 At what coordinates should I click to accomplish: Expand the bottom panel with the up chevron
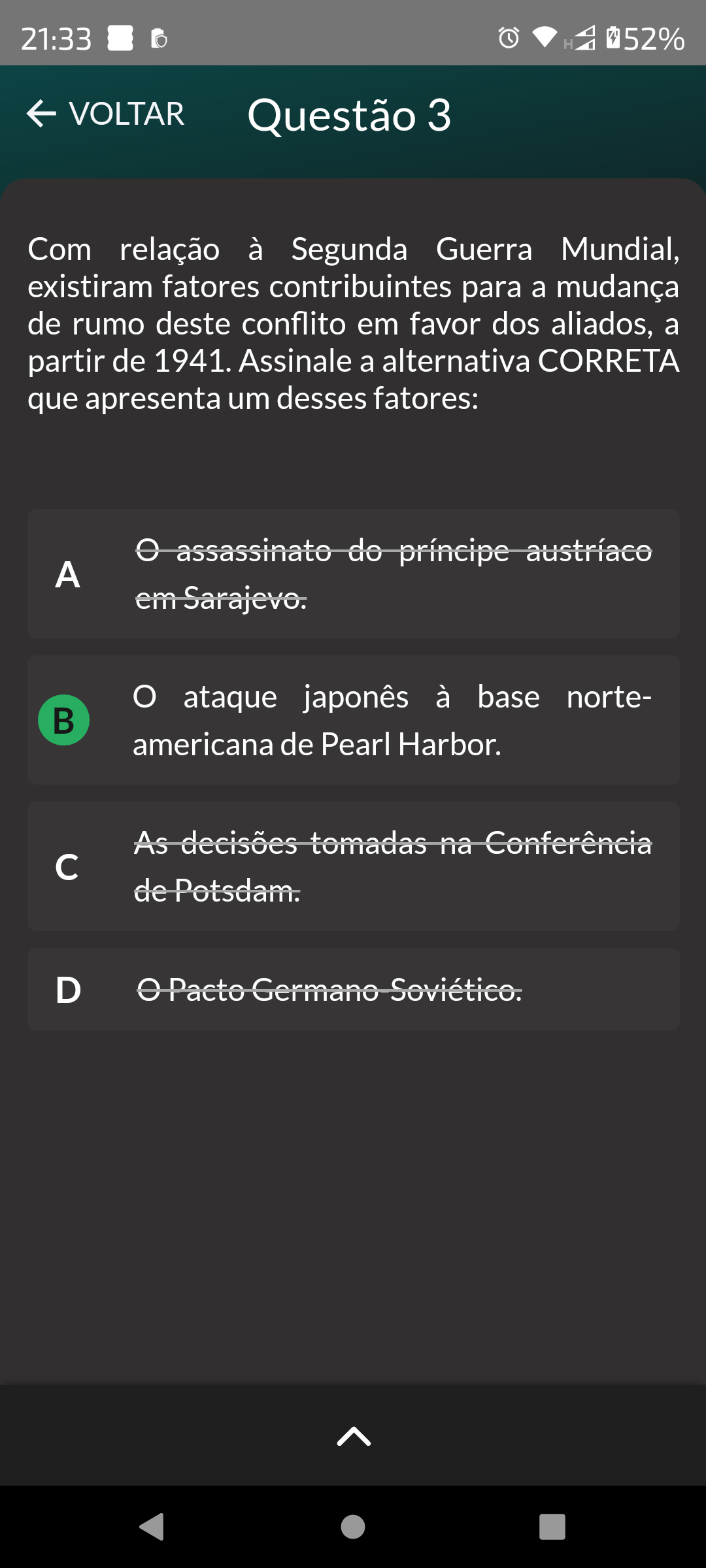tap(354, 1436)
